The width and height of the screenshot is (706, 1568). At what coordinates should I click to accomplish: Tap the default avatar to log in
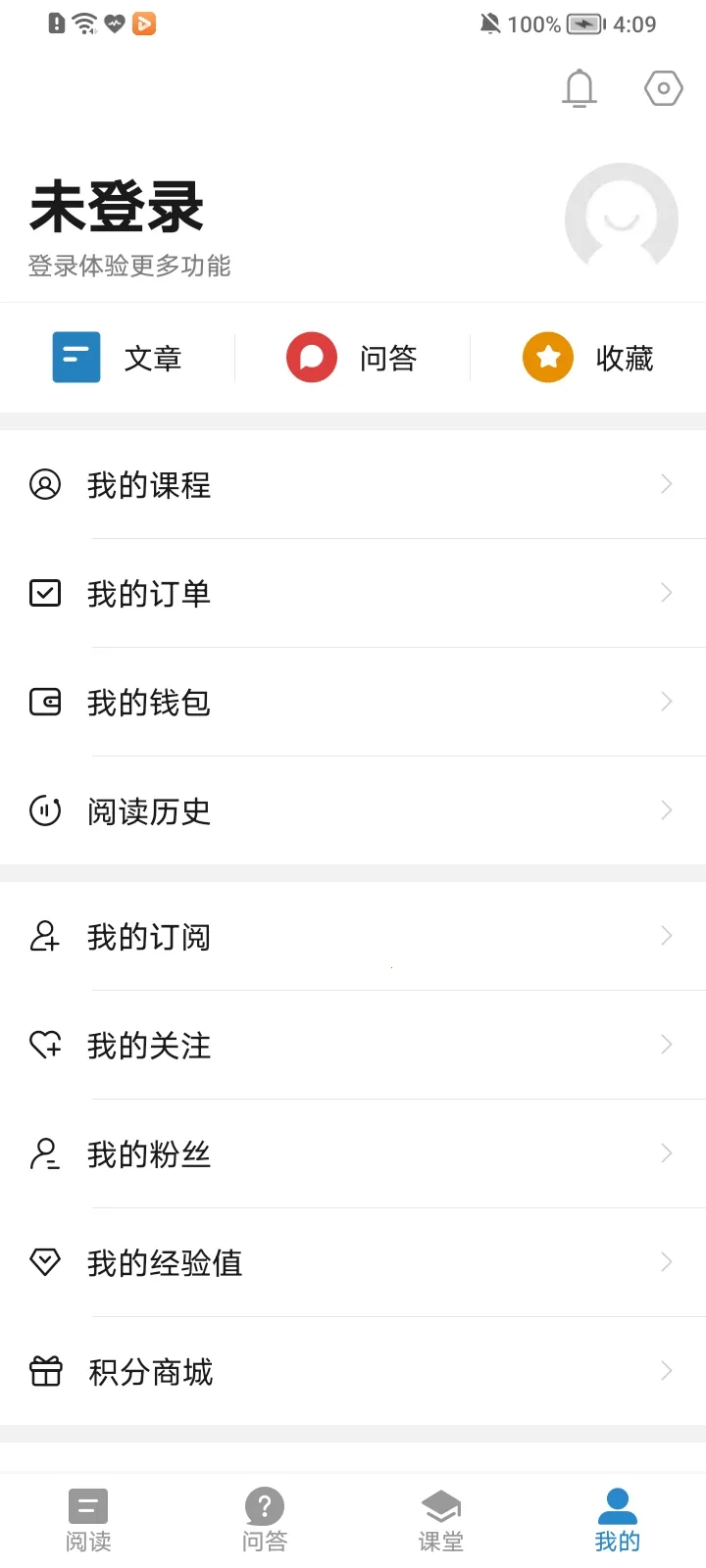click(x=621, y=219)
